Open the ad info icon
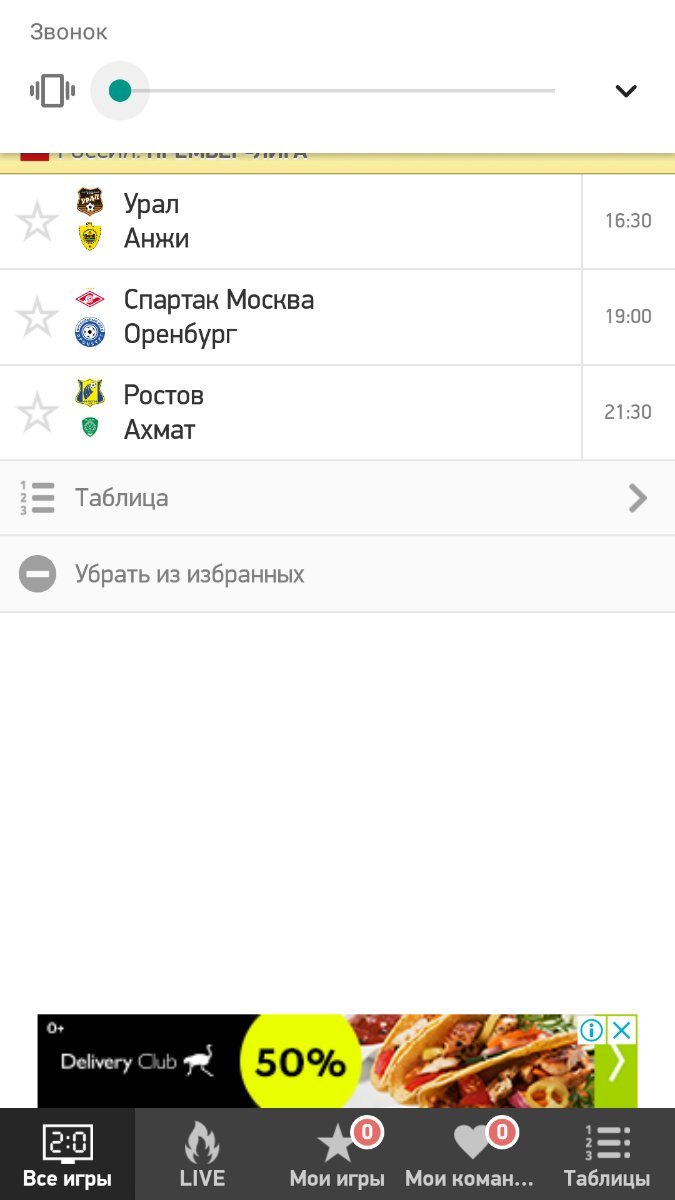This screenshot has width=675, height=1200. click(x=592, y=1030)
